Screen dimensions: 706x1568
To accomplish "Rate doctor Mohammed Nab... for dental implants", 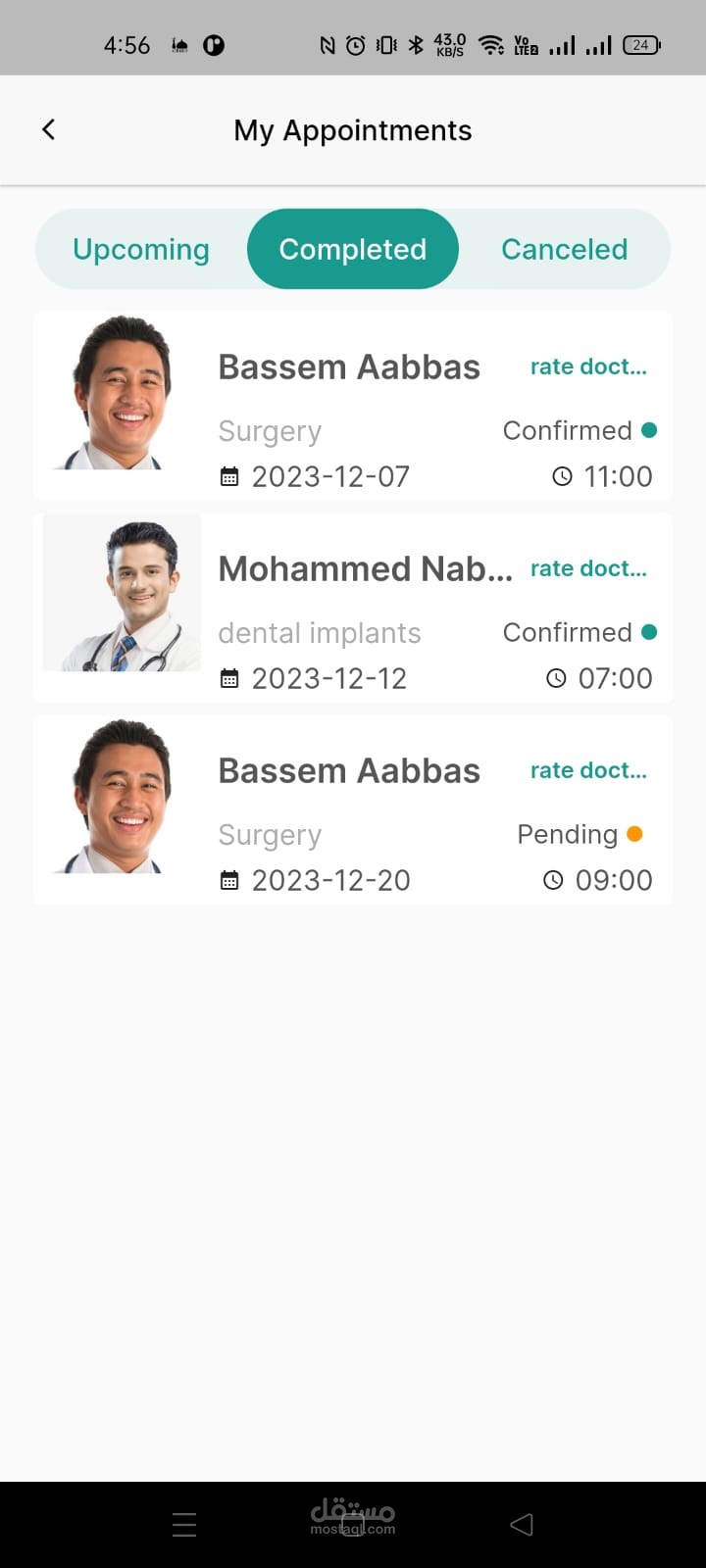I will point(588,568).
